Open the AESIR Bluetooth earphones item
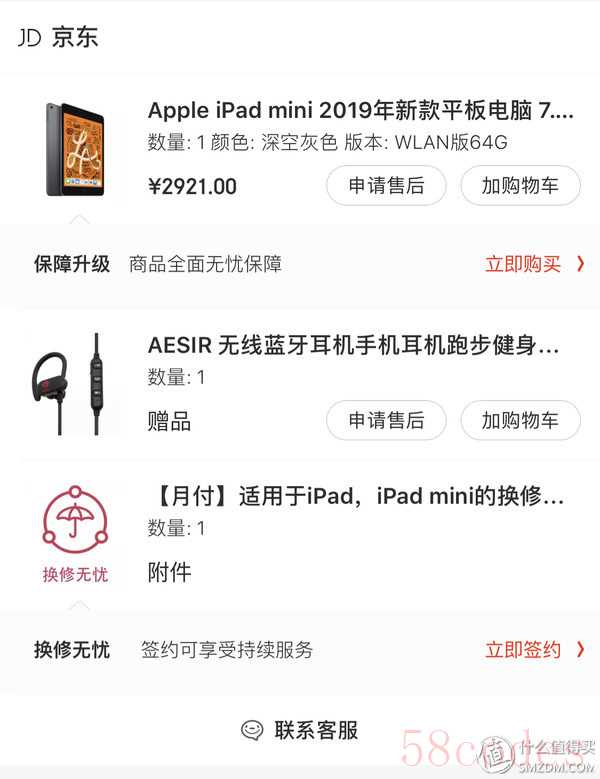Image resolution: width=600 pixels, height=779 pixels. (x=353, y=346)
